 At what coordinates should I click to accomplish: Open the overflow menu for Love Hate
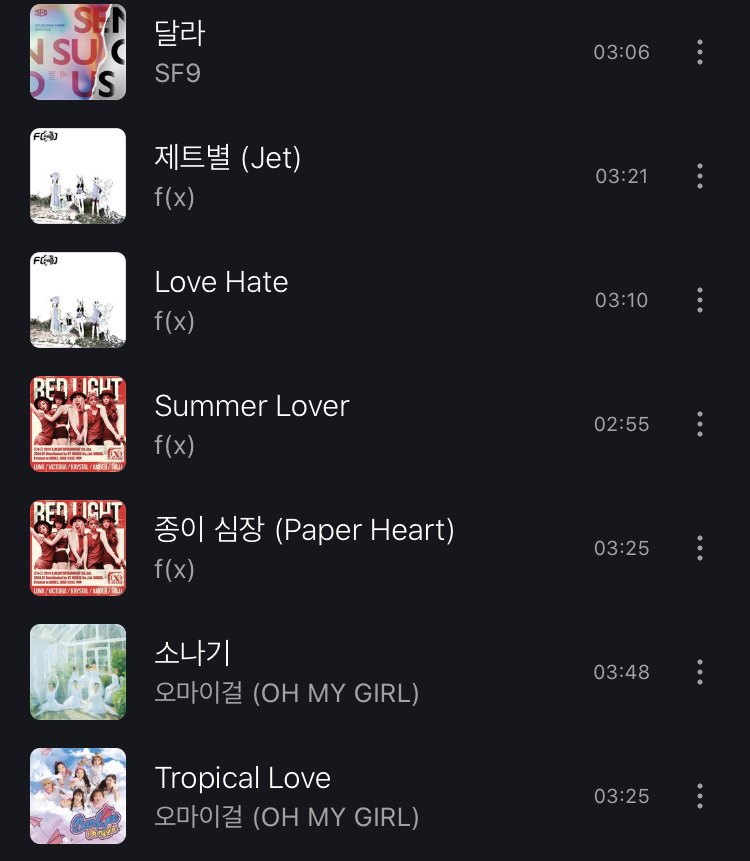coord(700,300)
